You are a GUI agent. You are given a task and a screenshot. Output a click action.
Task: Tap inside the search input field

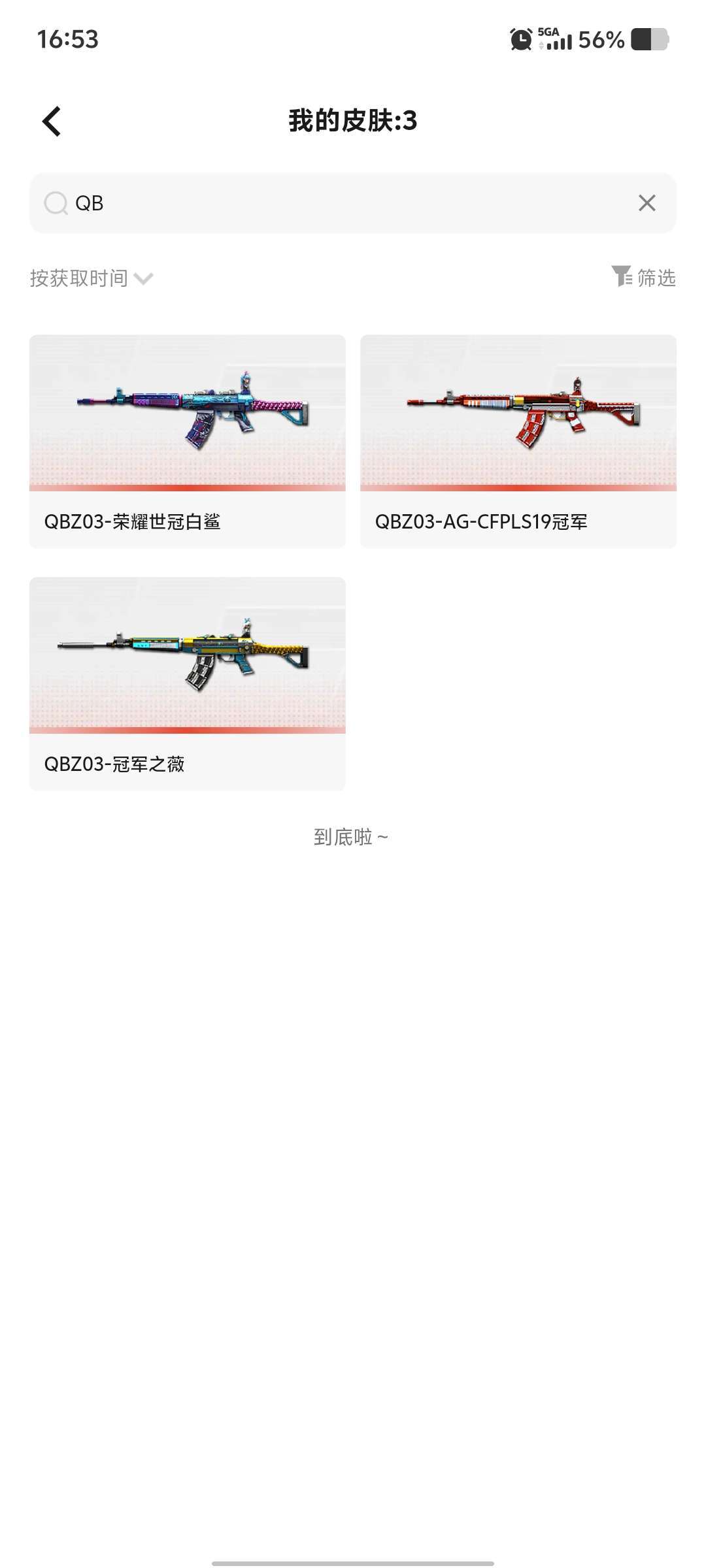tap(261, 203)
